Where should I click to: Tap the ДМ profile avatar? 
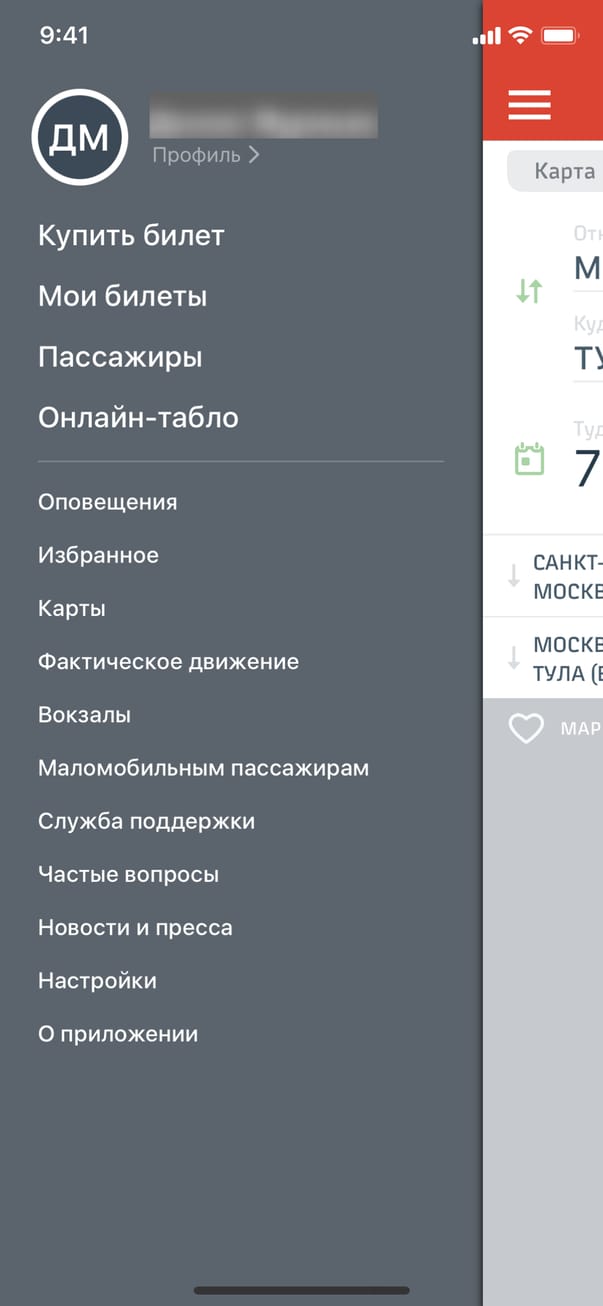click(80, 140)
